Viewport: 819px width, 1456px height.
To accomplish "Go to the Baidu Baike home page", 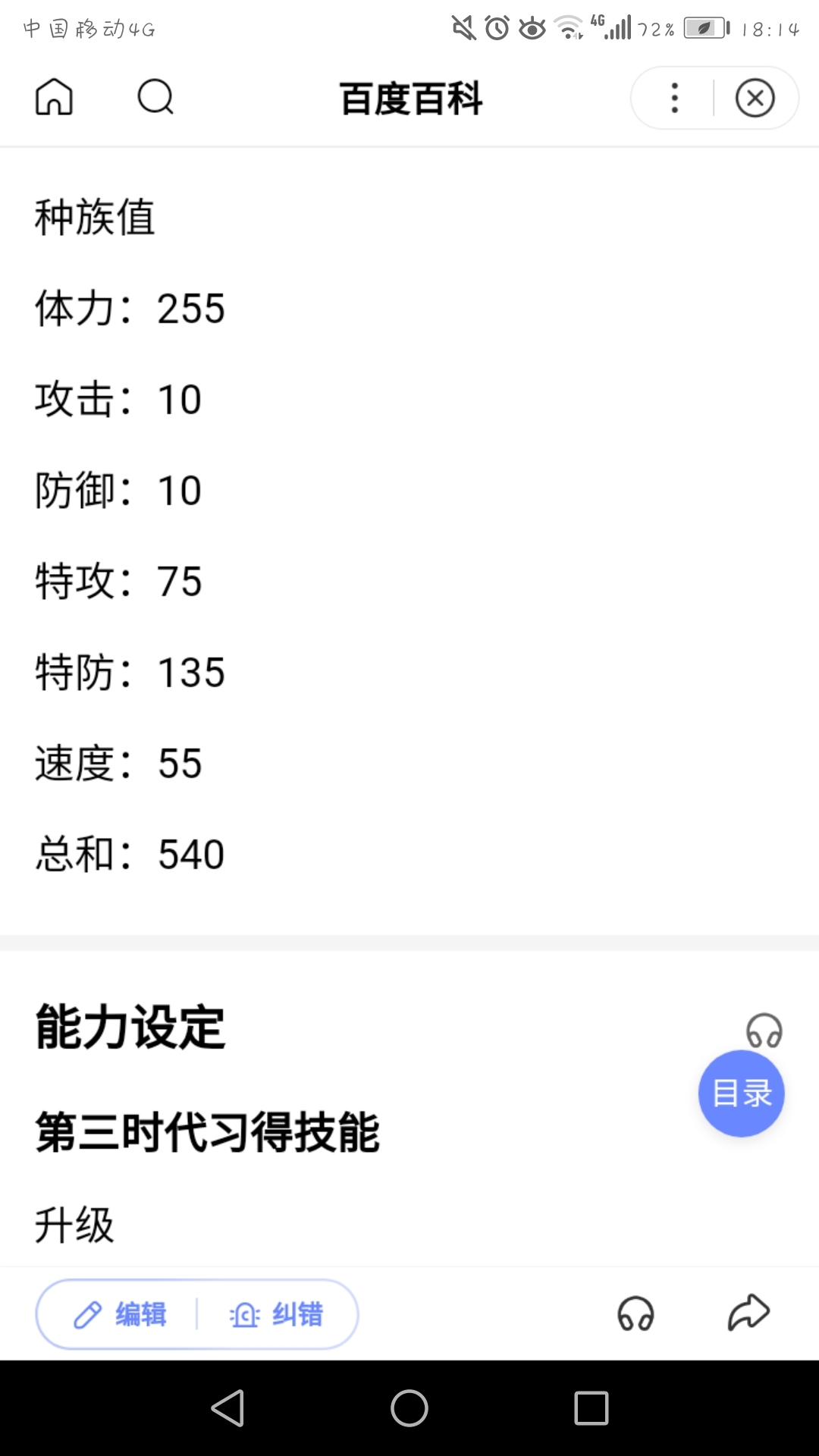I will pos(55,98).
